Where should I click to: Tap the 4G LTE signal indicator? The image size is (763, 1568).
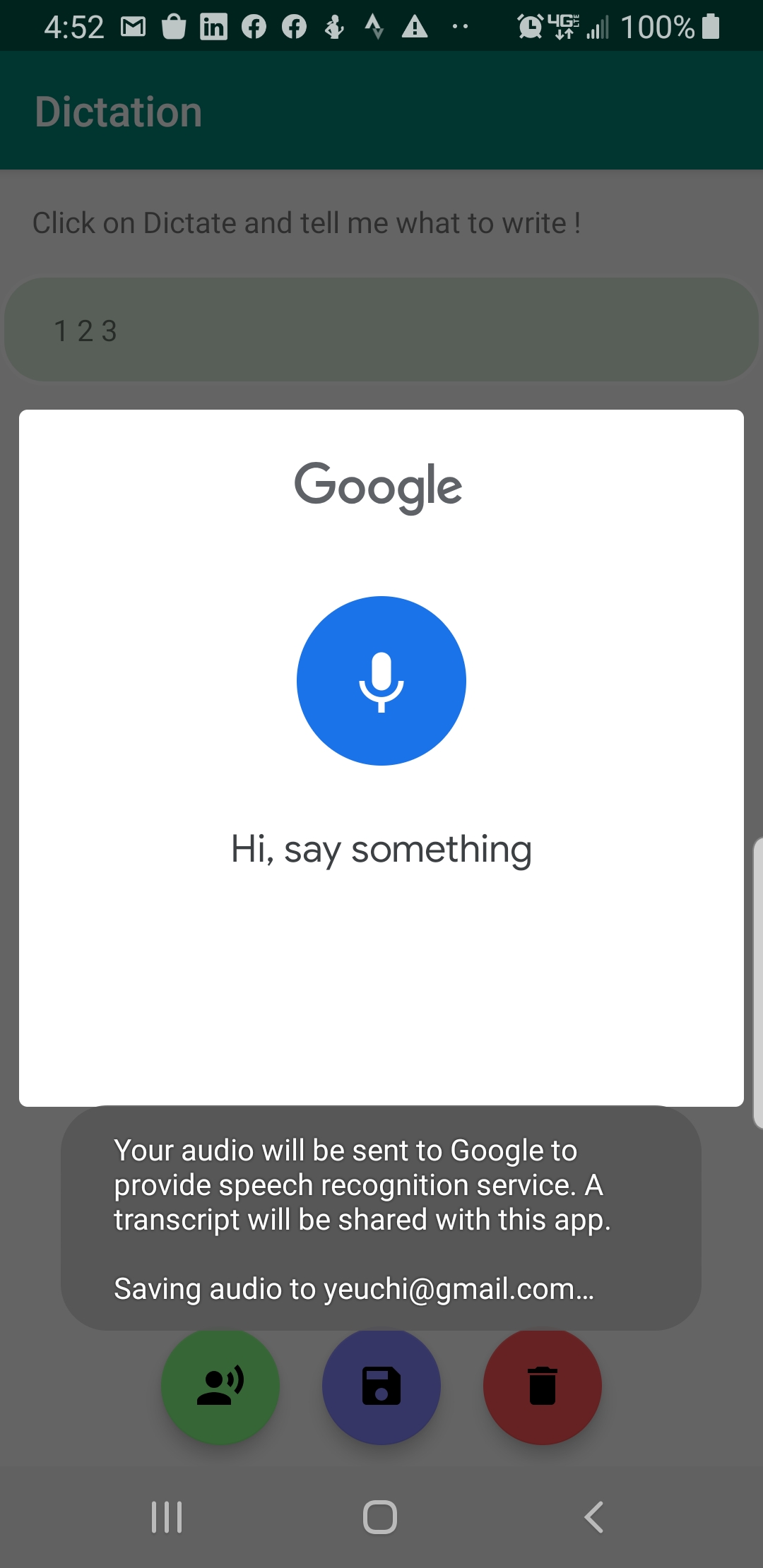(x=563, y=25)
